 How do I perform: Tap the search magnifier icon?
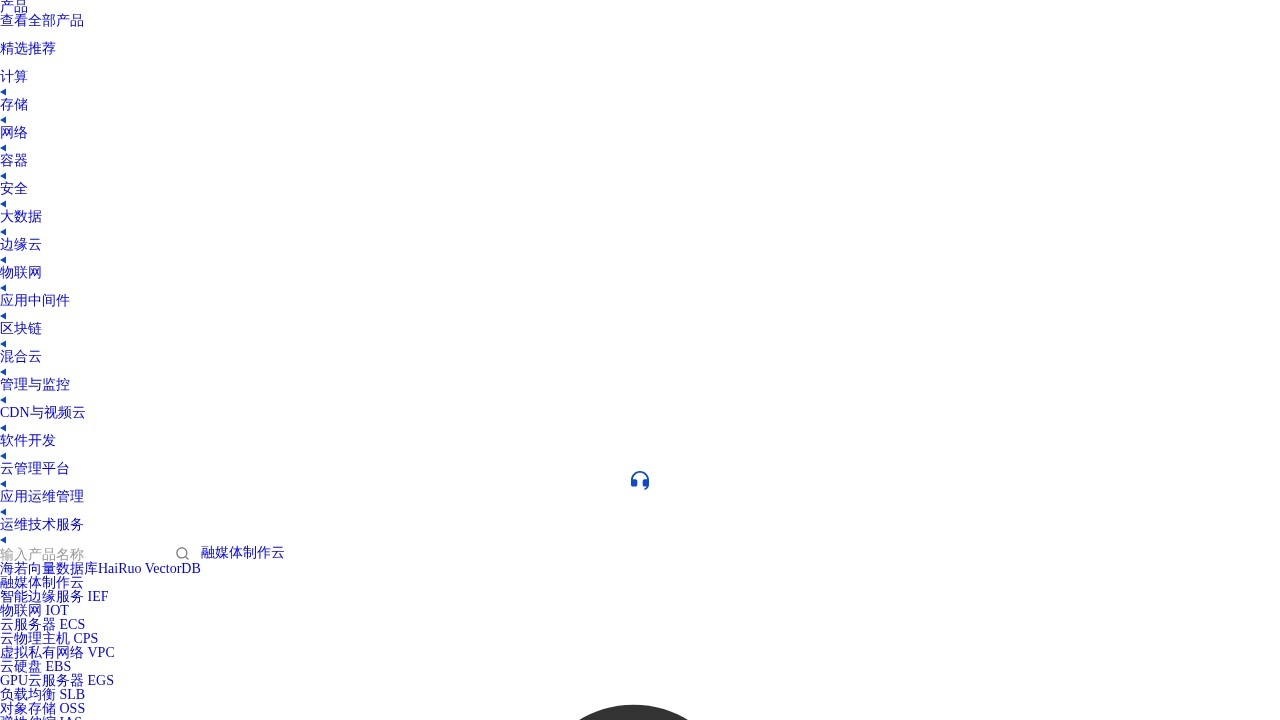pyautogui.click(x=182, y=554)
